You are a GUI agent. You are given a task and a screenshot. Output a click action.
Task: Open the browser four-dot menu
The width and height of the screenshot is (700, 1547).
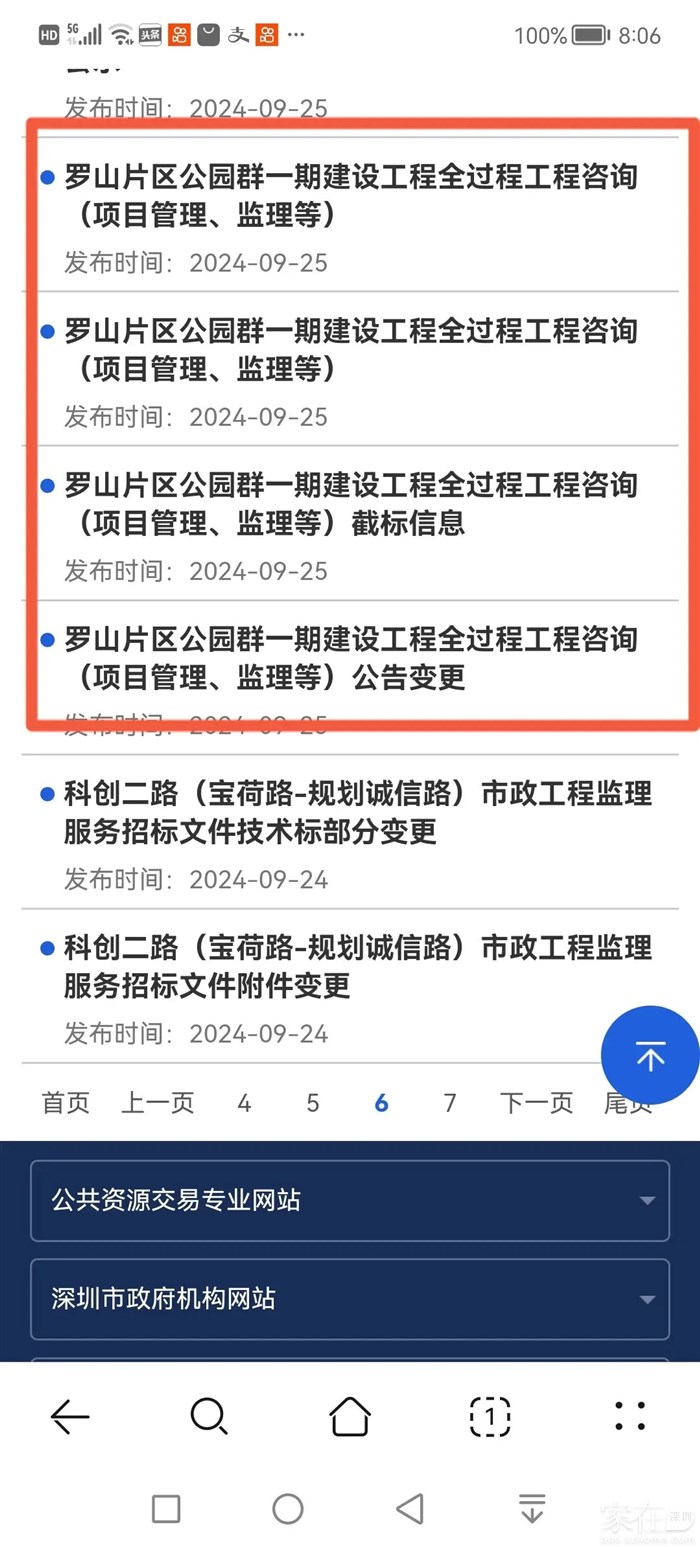[x=630, y=1416]
